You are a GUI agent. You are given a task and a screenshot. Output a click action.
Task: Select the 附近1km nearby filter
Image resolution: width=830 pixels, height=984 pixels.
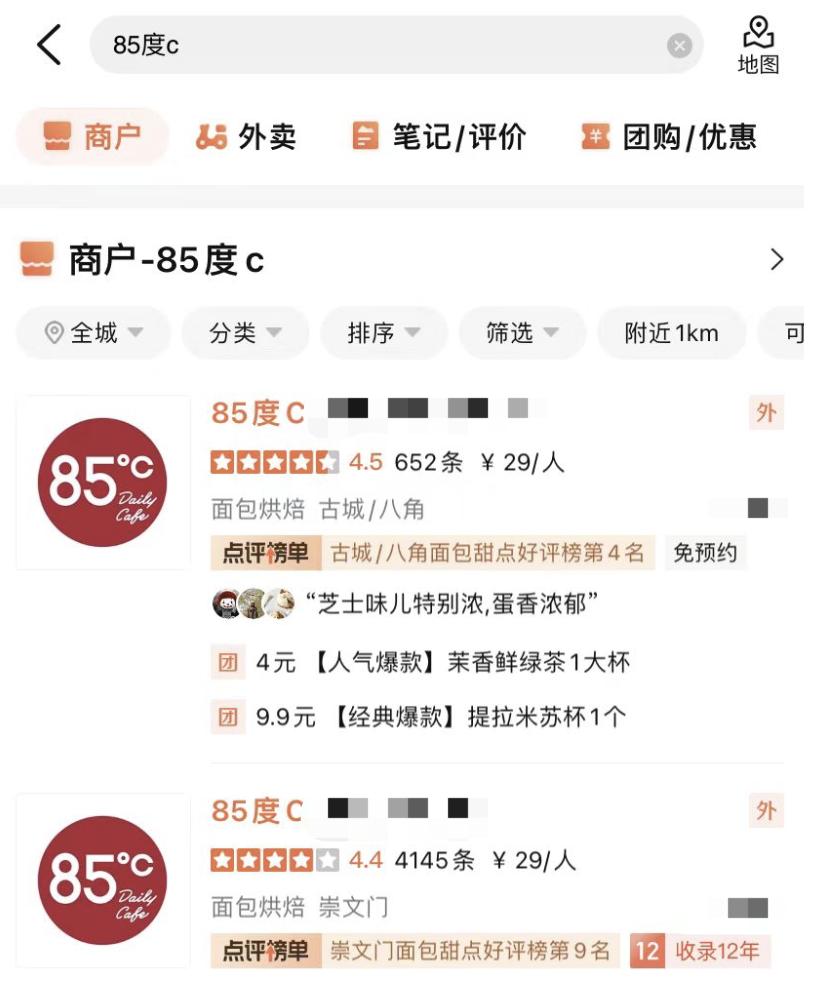point(670,333)
